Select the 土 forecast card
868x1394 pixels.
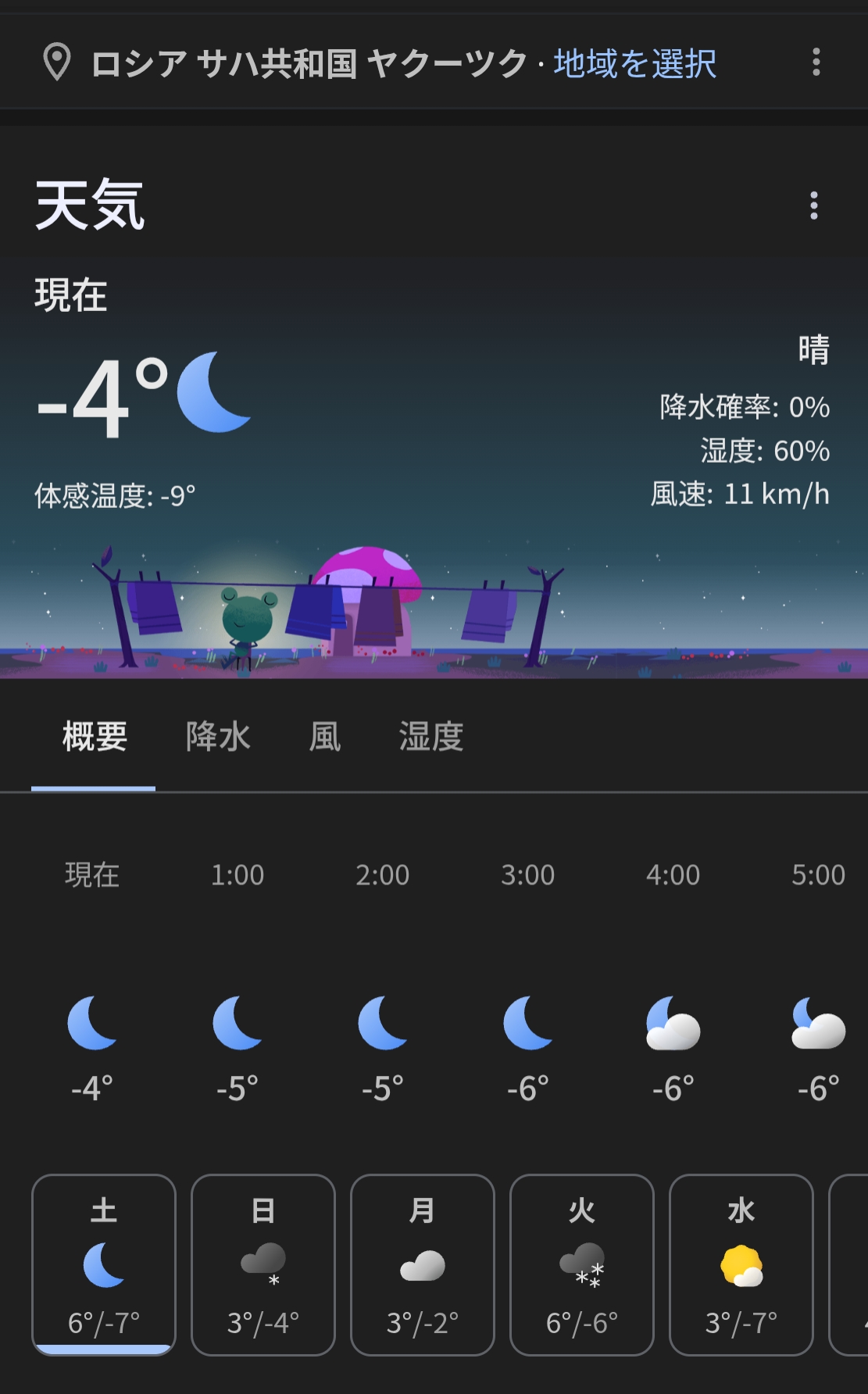(104, 1264)
